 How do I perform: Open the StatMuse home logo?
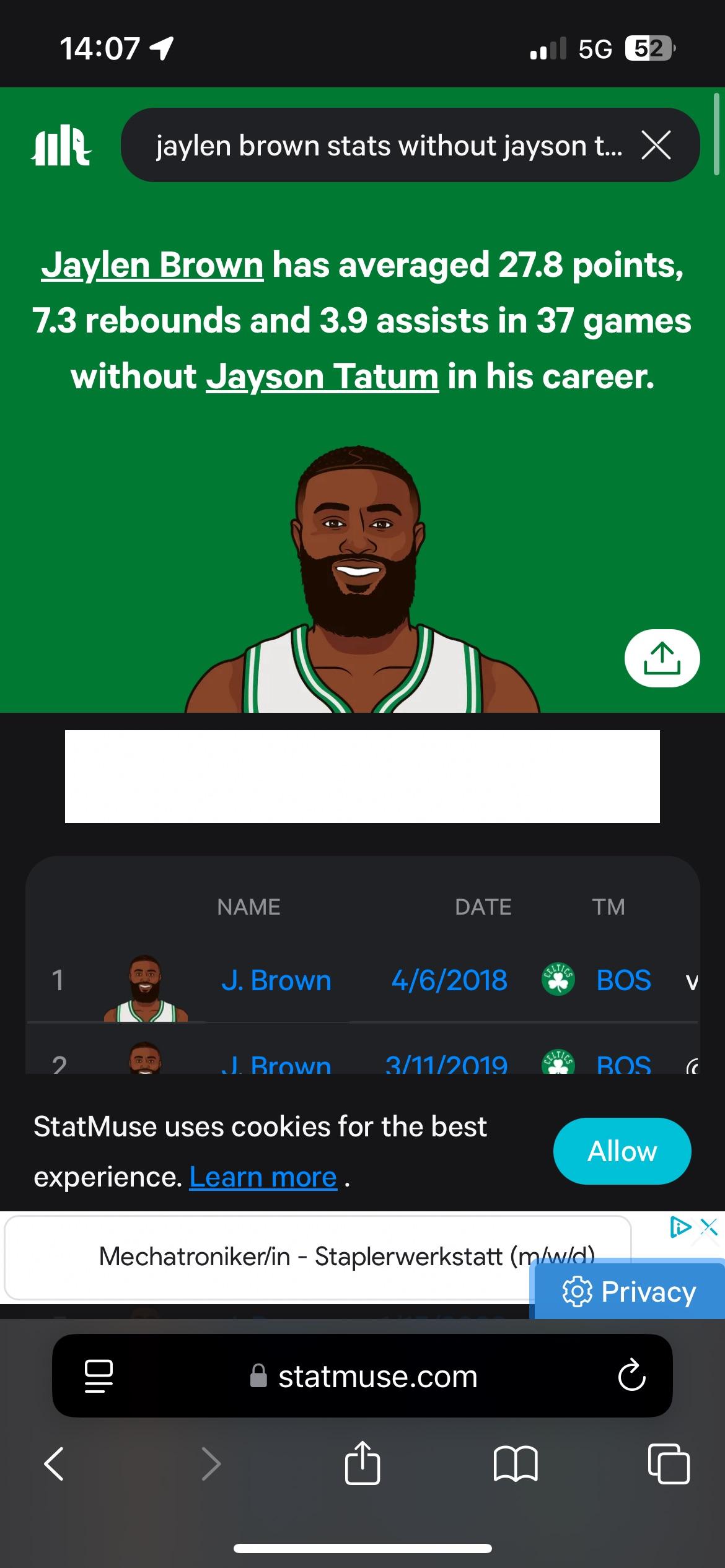(61, 146)
